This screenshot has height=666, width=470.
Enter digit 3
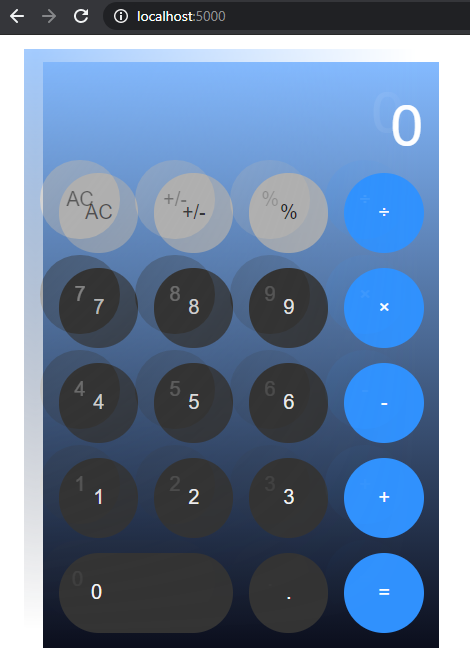coord(288,498)
